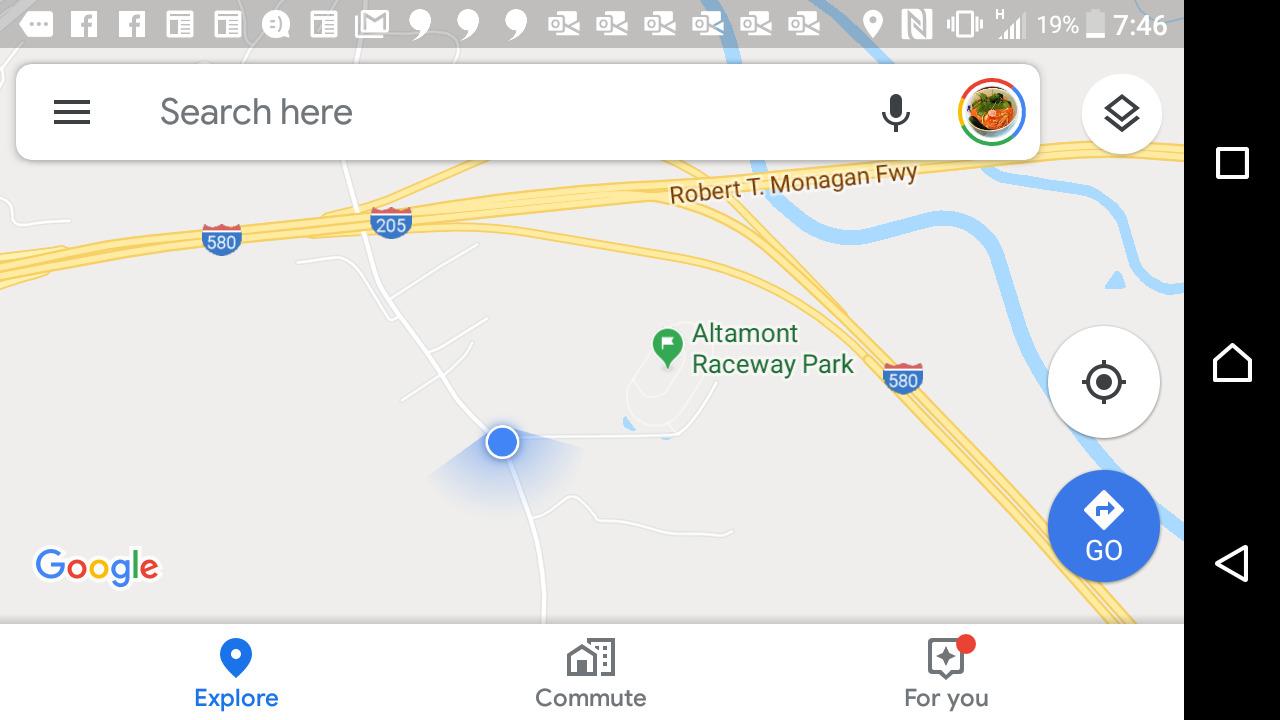Select the Altamont Raceway Park marker
This screenshot has width=1280, height=720.
(x=667, y=347)
